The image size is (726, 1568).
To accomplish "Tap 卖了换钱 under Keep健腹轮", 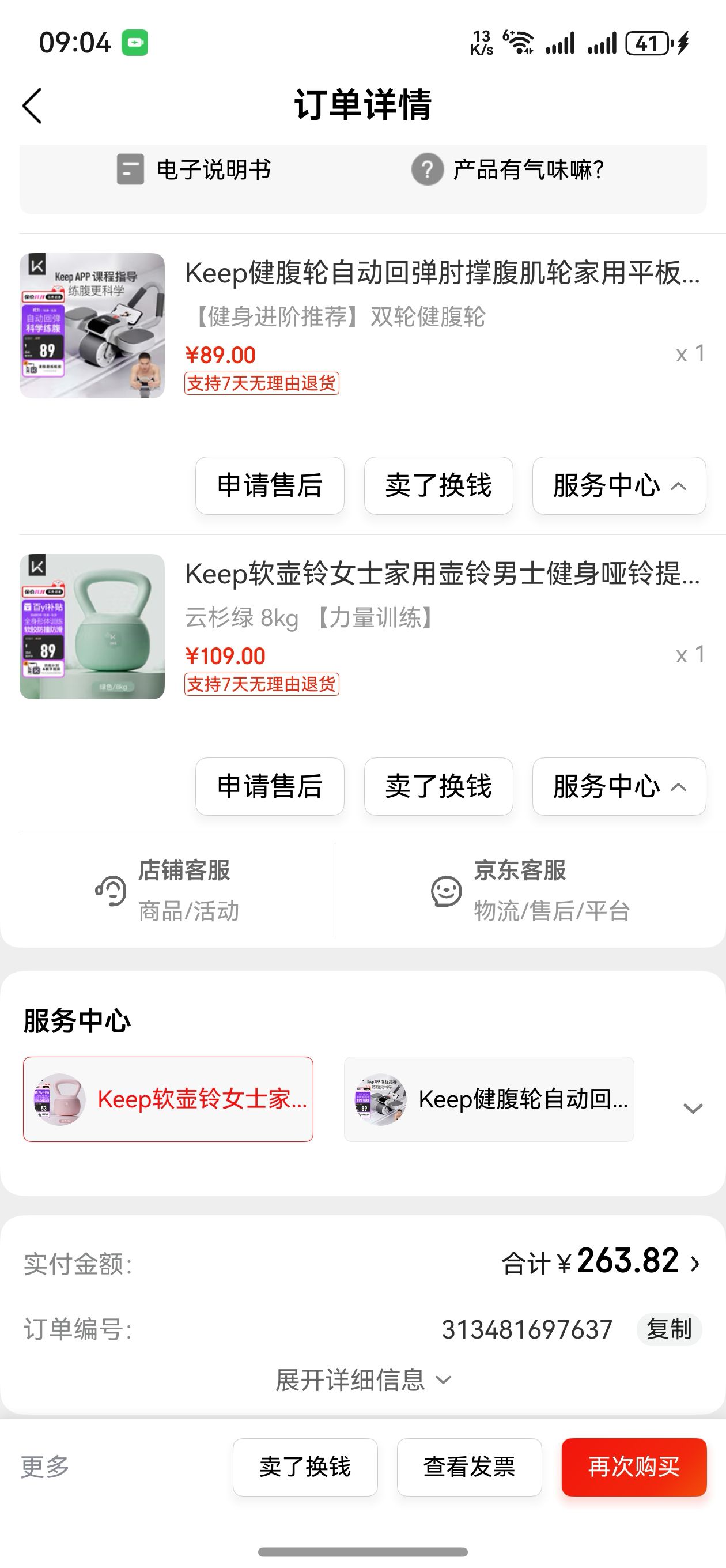I will [x=438, y=486].
